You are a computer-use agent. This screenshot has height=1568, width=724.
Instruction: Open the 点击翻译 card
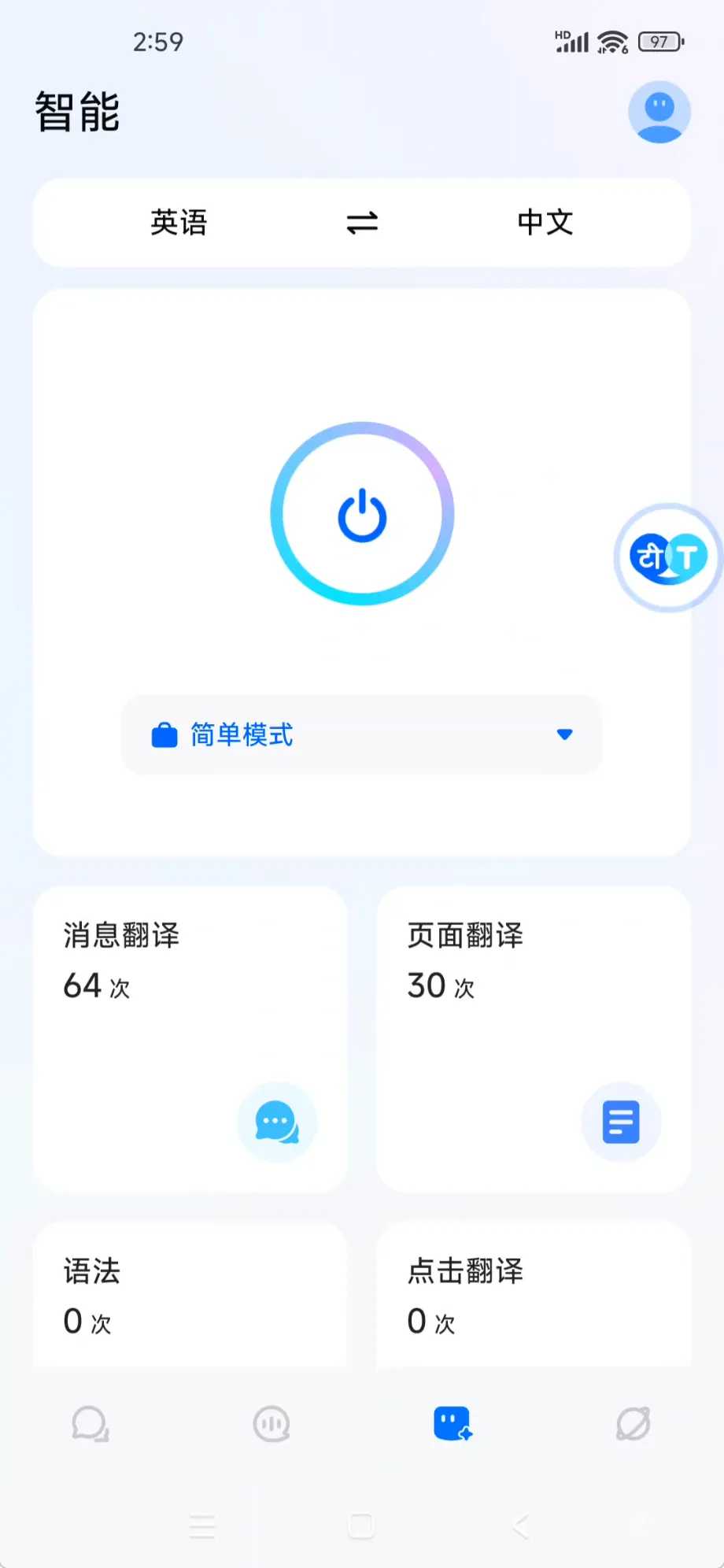coord(534,1296)
